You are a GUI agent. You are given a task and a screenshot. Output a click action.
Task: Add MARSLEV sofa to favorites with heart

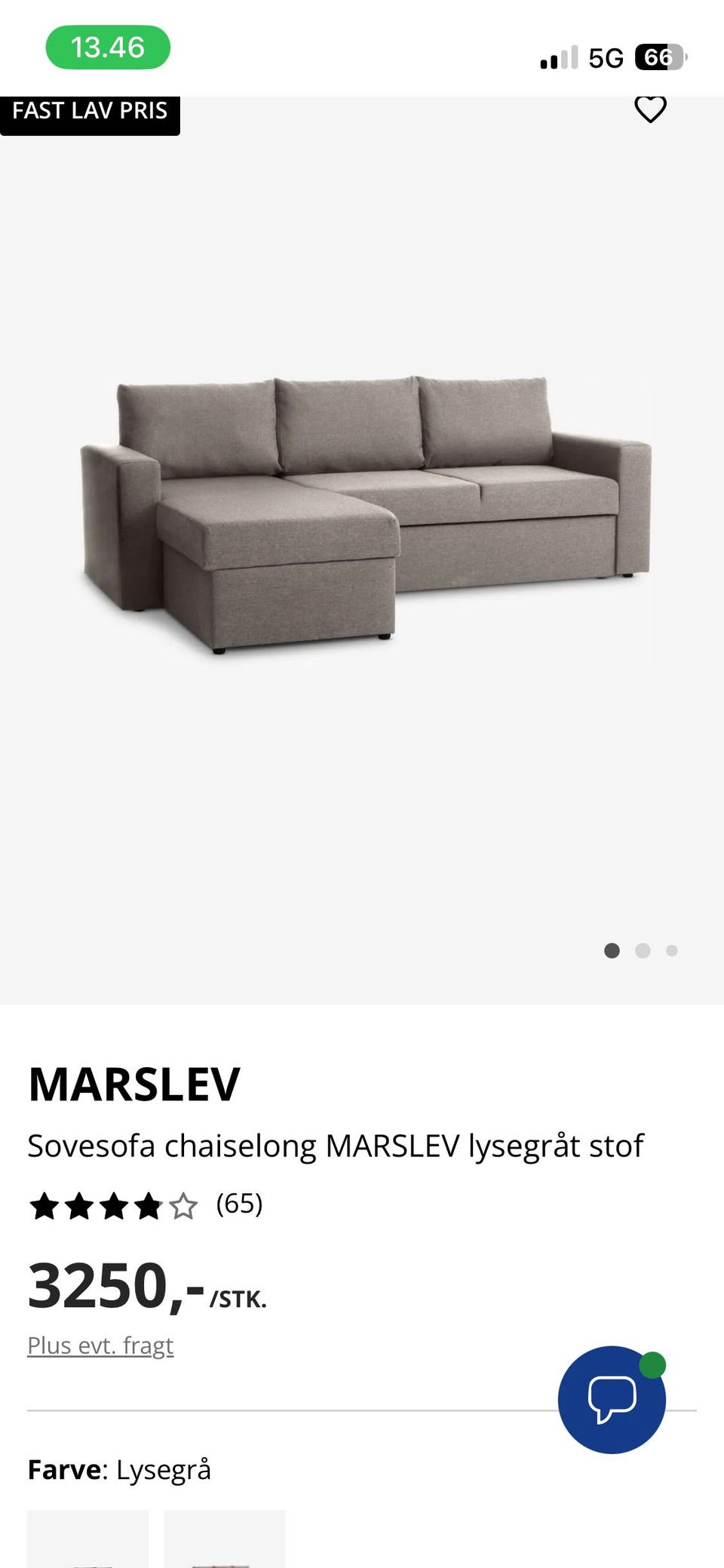pos(650,109)
